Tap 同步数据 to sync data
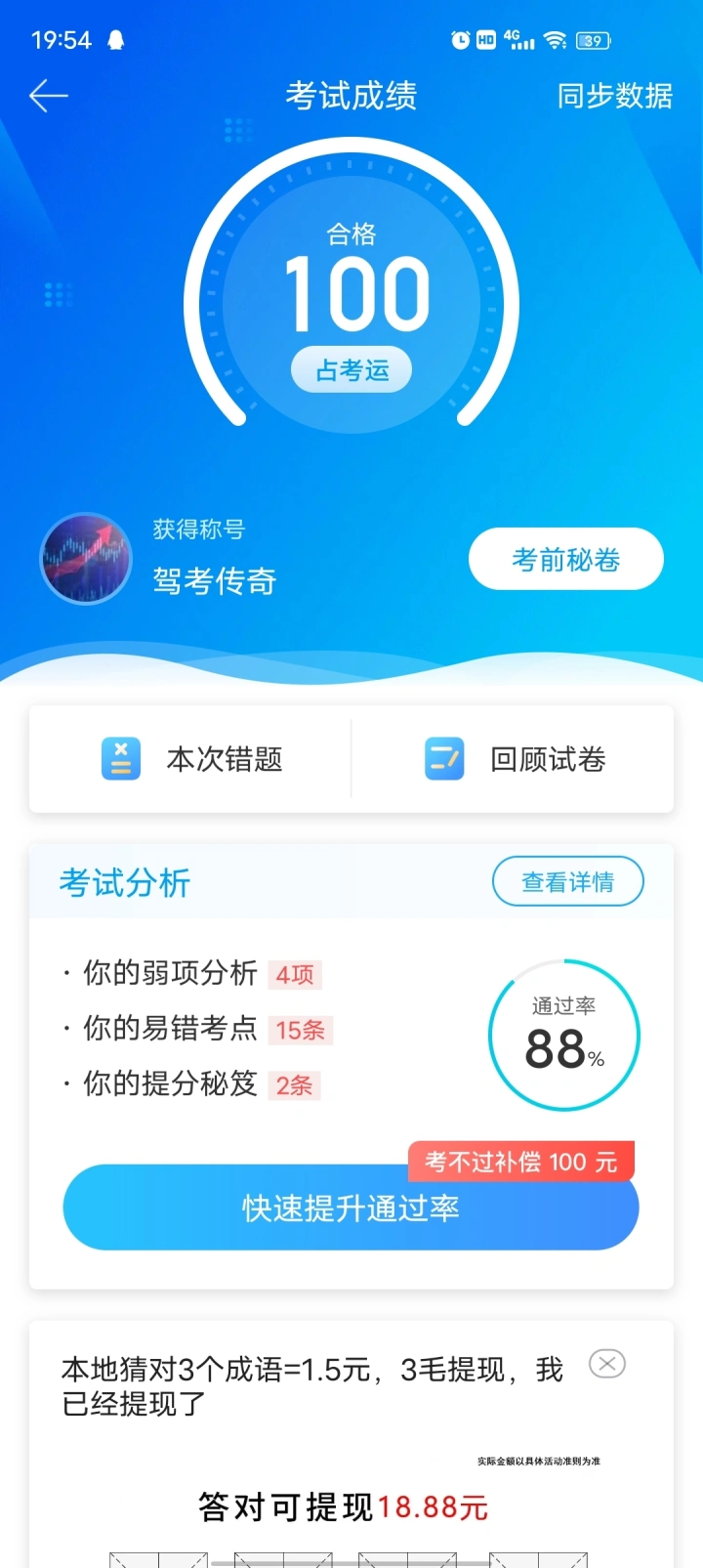The width and height of the screenshot is (703, 1568). pyautogui.click(x=614, y=96)
